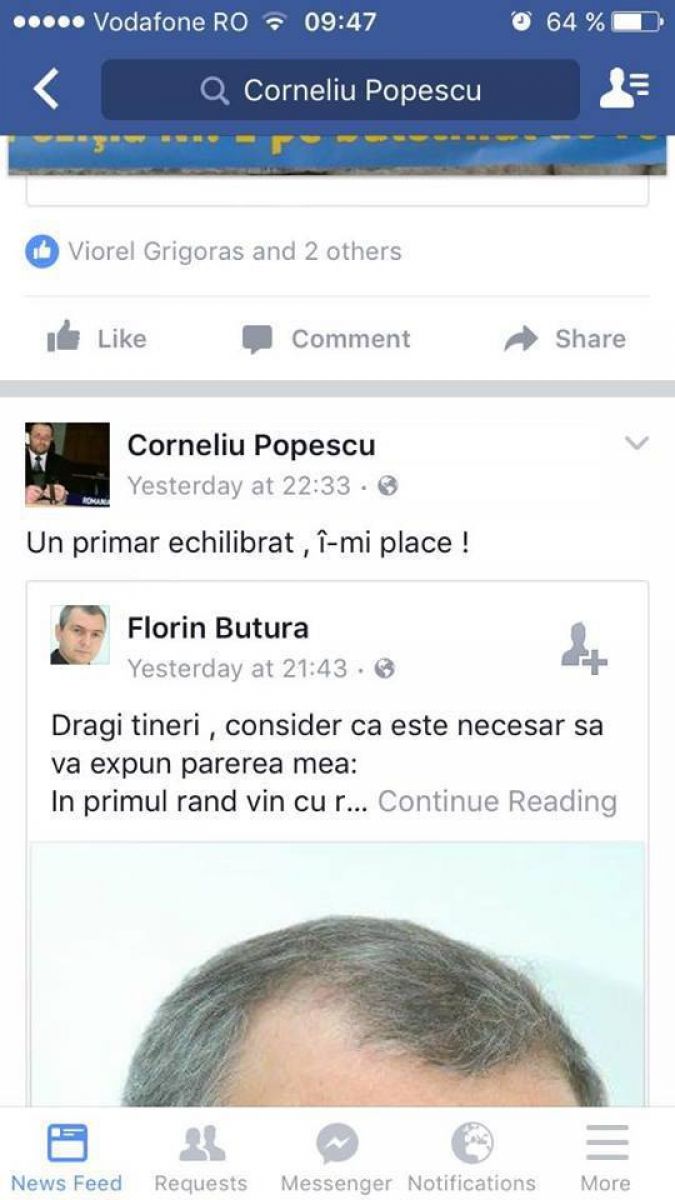Viewport: 675px width, 1200px height.
Task: Switch to the News Feed tab
Action: pyautogui.click(x=67, y=1157)
